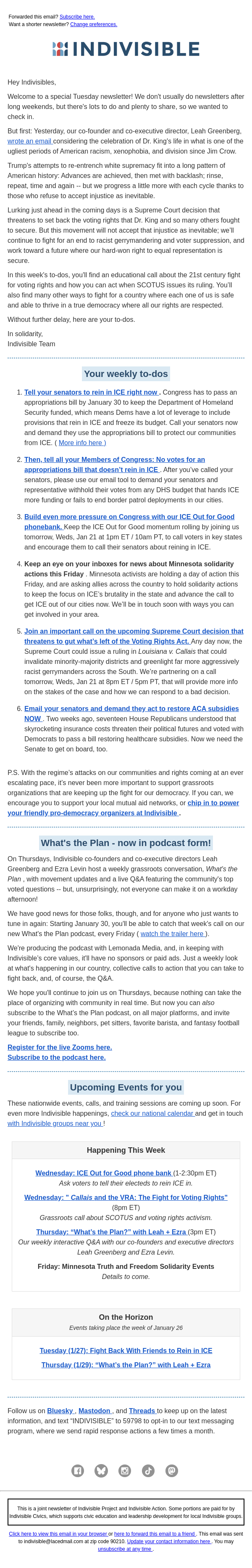Tap the 'Change preferences' link
This screenshot has height=1568, width=252.
pos(94,24)
